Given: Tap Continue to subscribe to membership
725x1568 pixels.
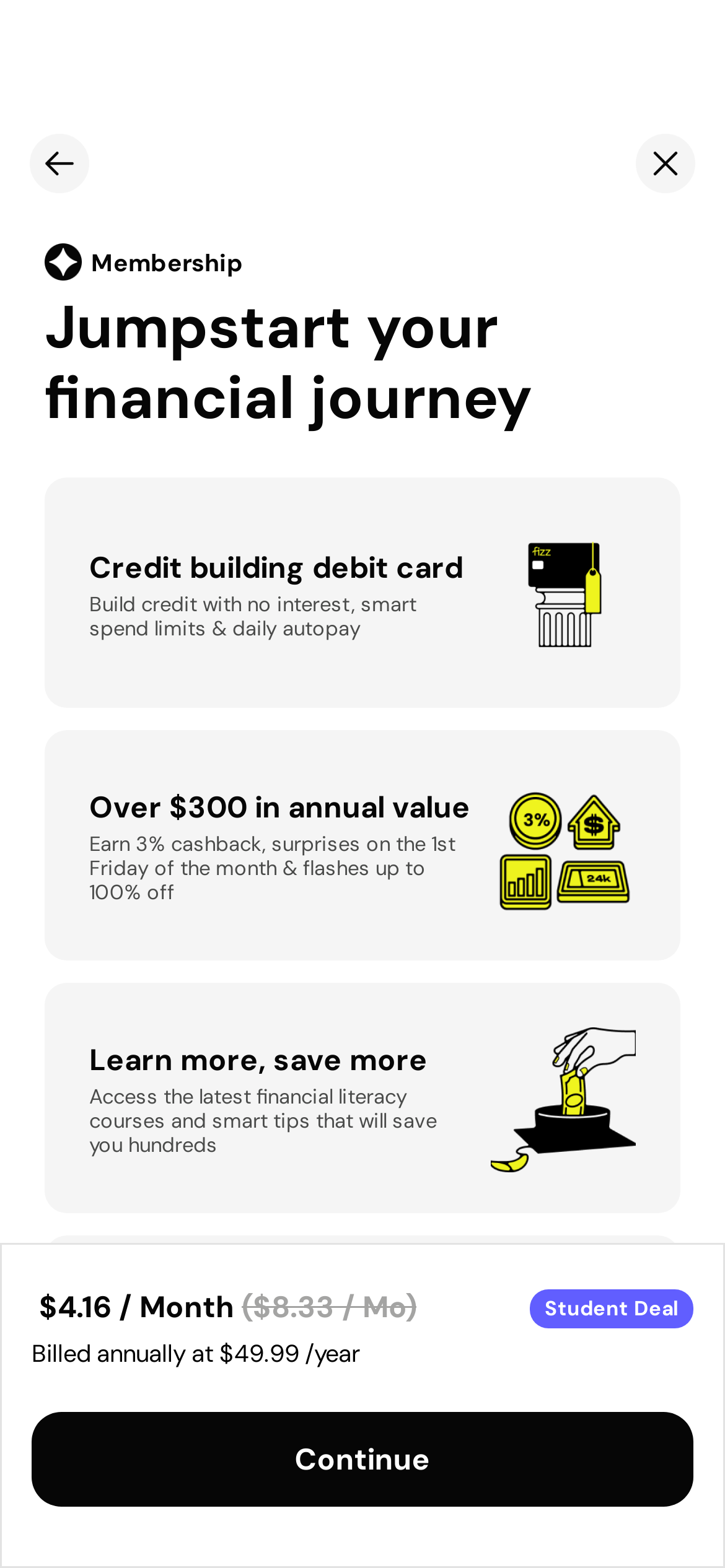Looking at the screenshot, I should (x=362, y=1459).
